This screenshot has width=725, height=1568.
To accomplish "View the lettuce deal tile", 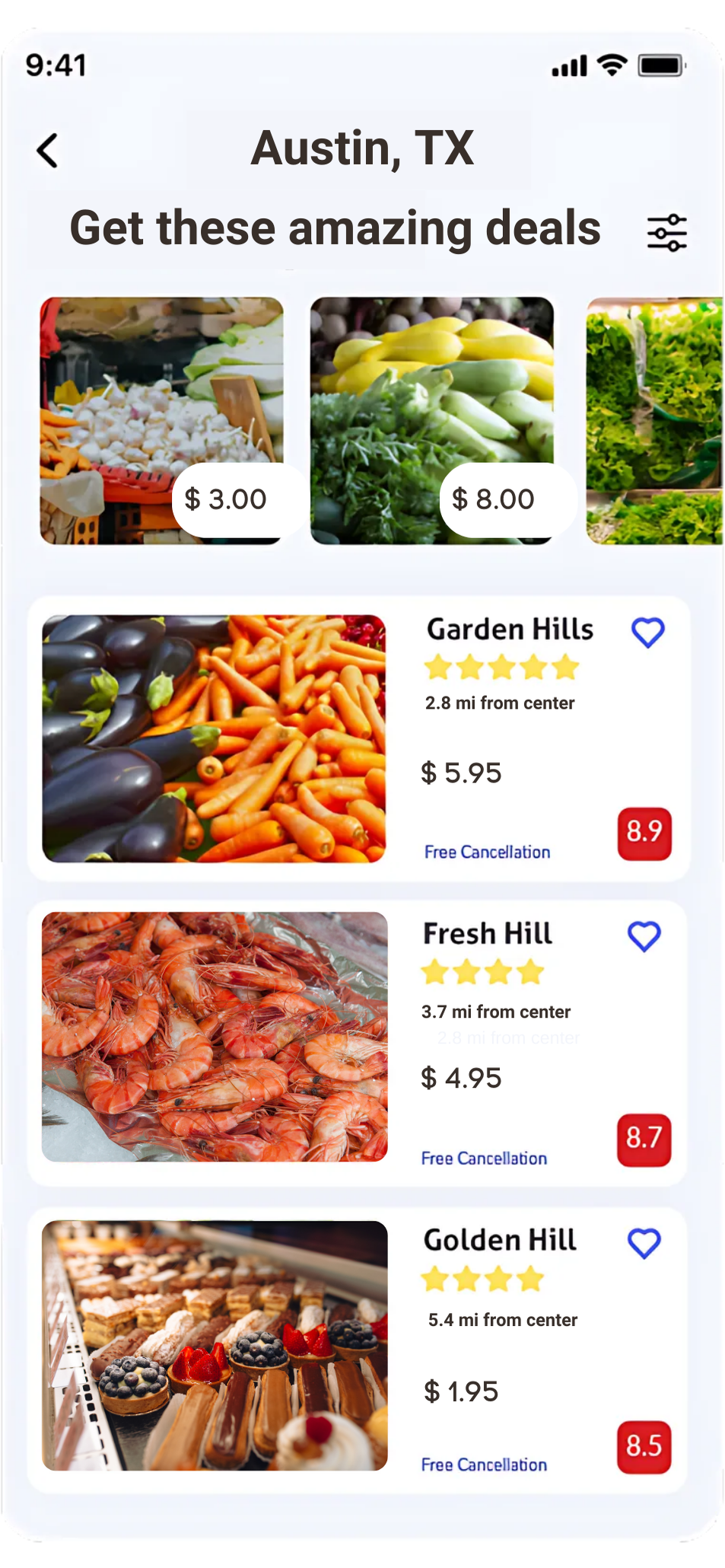I will (x=654, y=420).
